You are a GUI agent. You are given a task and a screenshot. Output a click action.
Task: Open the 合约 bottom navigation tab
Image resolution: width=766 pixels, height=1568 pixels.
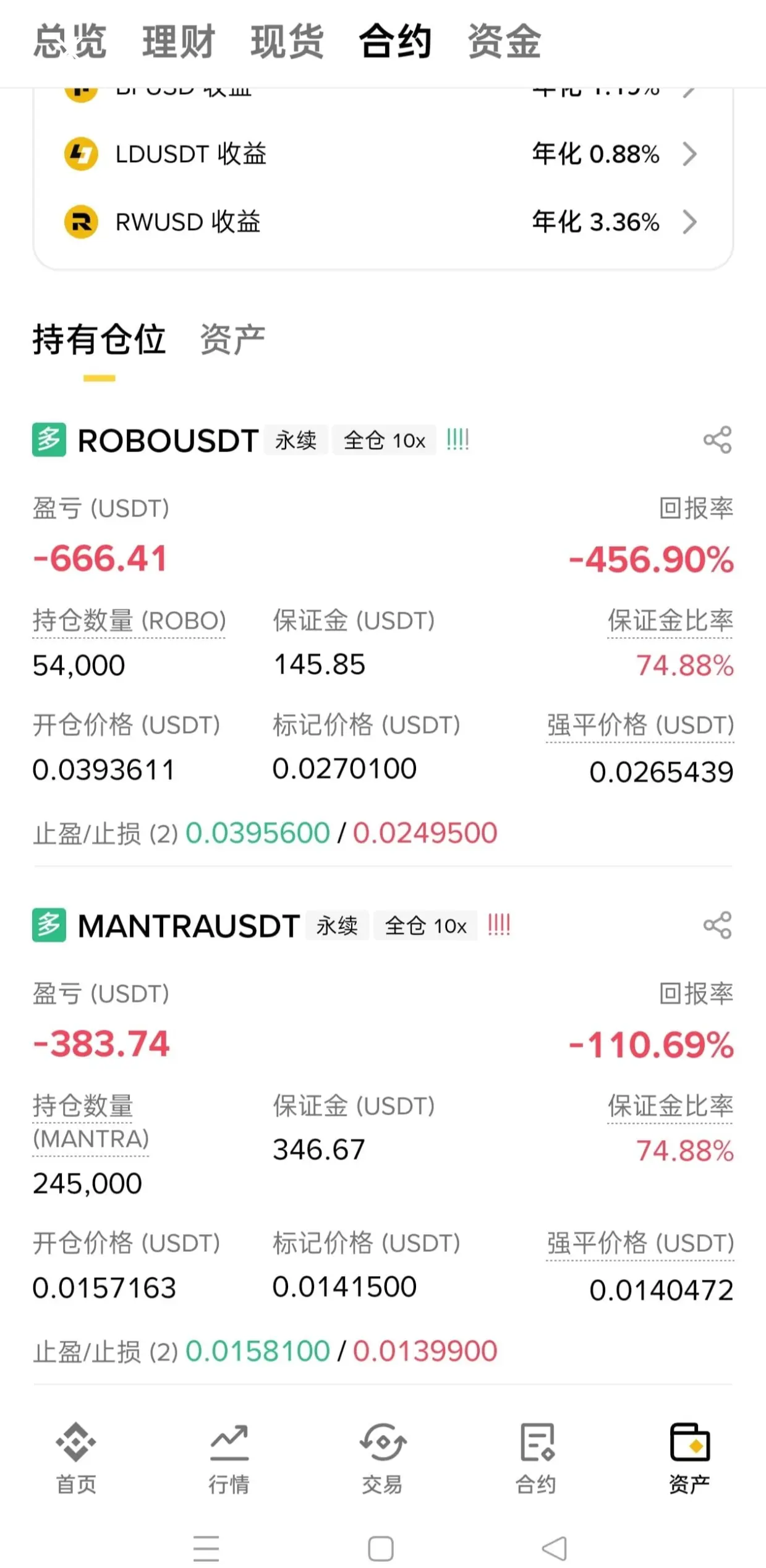[x=536, y=1458]
